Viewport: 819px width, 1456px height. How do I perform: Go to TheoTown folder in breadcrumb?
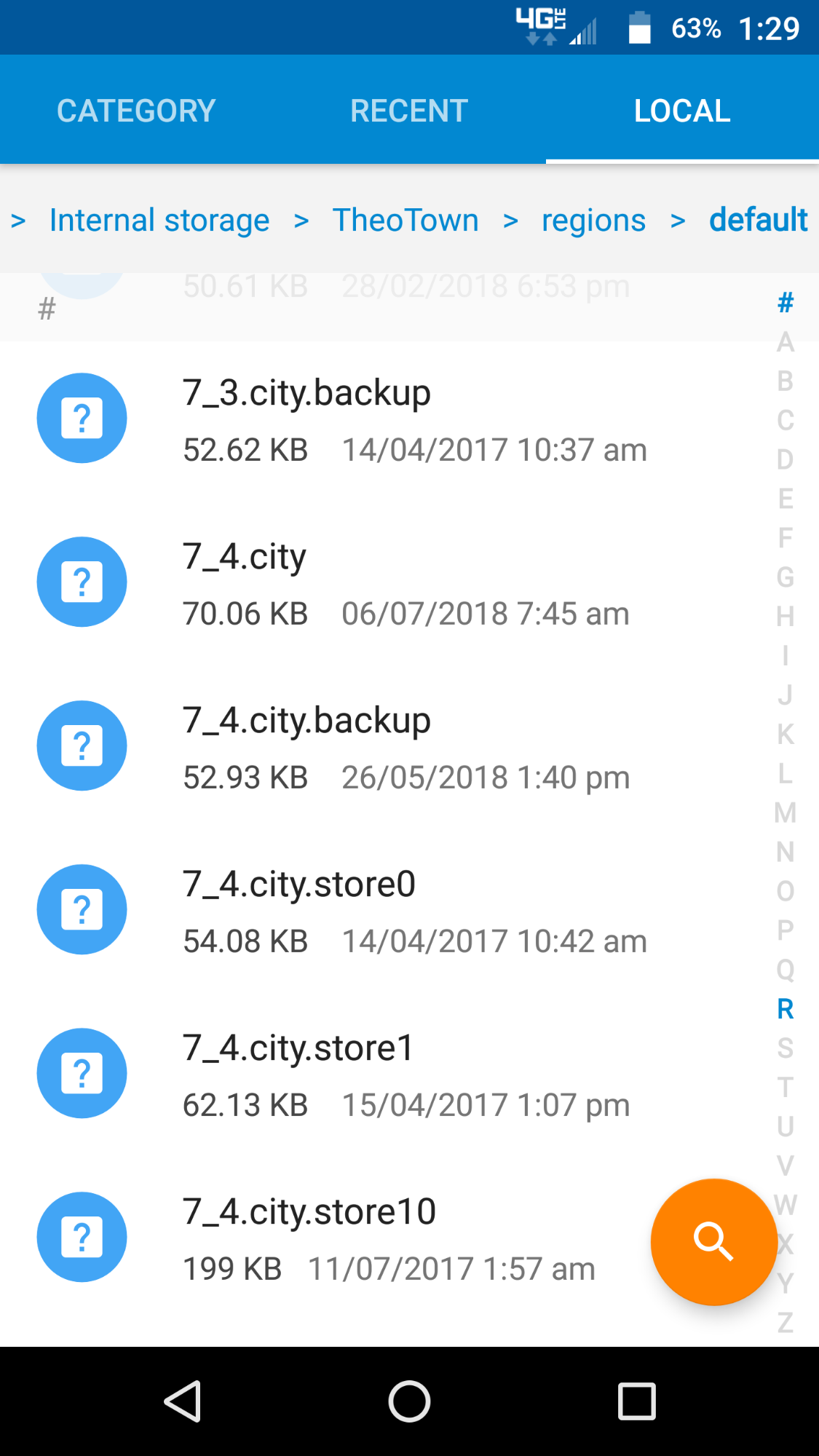click(405, 220)
